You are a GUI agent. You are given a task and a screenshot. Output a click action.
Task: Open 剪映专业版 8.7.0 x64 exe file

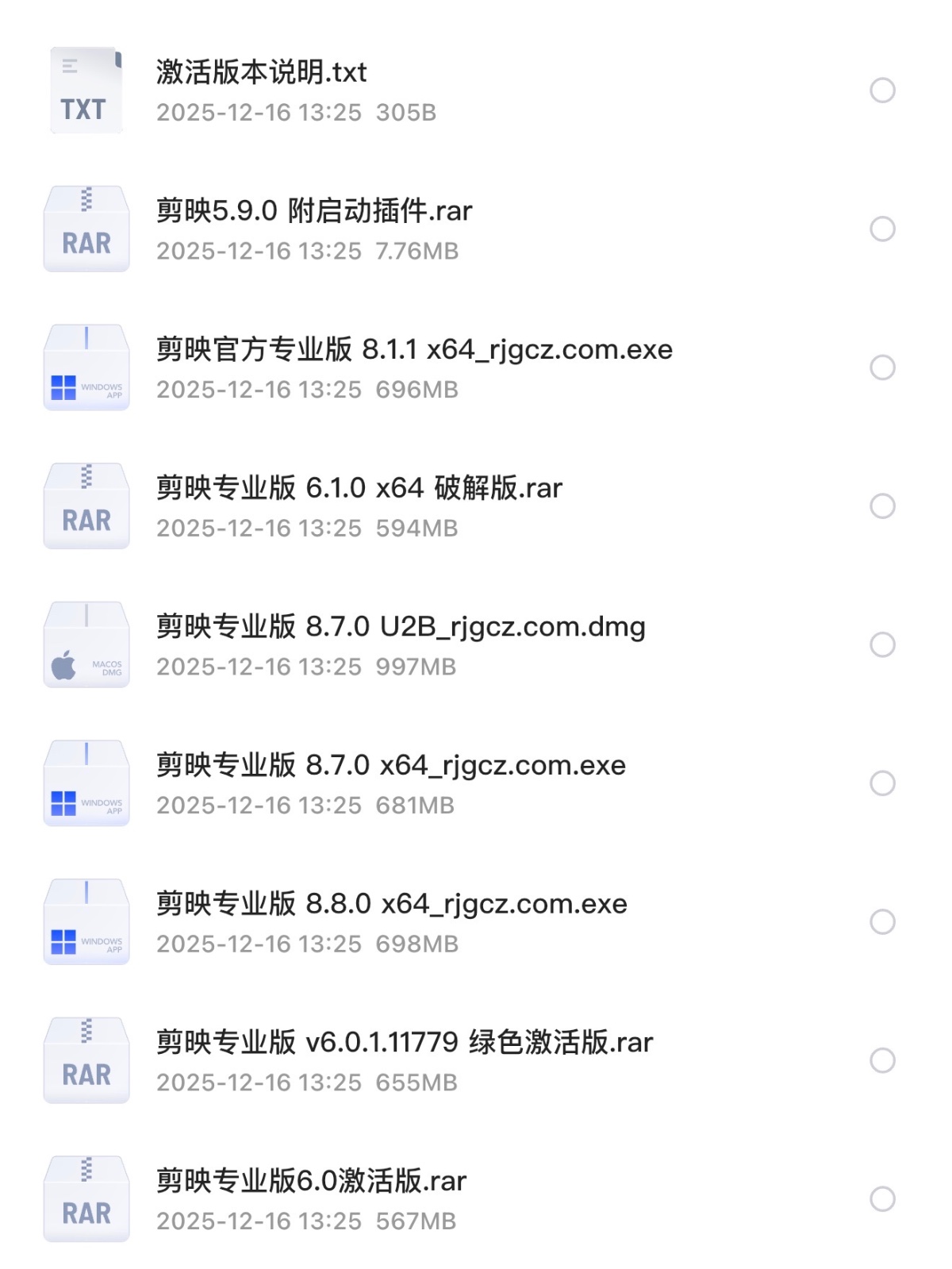coord(391,766)
